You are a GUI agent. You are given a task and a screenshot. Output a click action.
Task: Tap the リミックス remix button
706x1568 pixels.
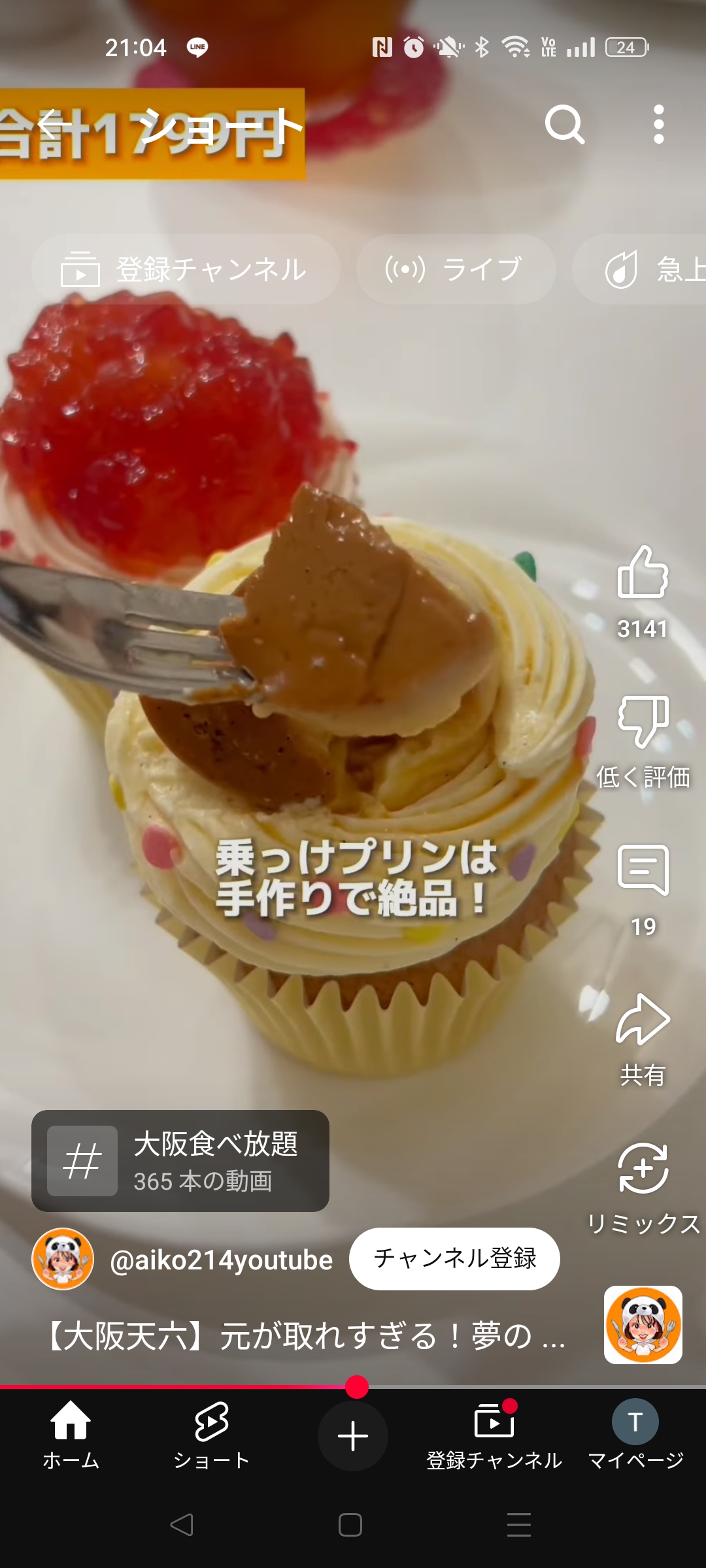click(x=643, y=1169)
